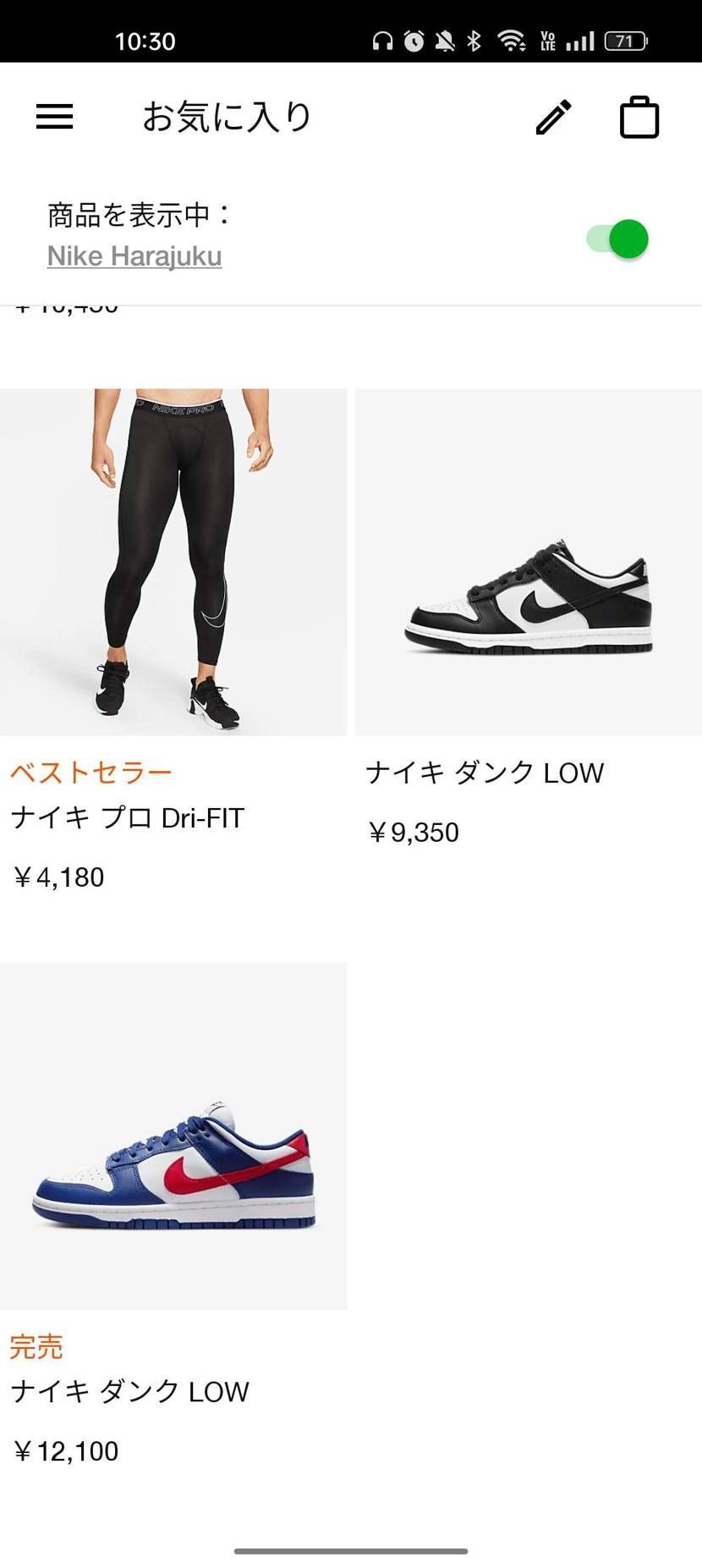This screenshot has height=1568, width=702.
Task: Tap the お気に入り page title
Action: 227,117
